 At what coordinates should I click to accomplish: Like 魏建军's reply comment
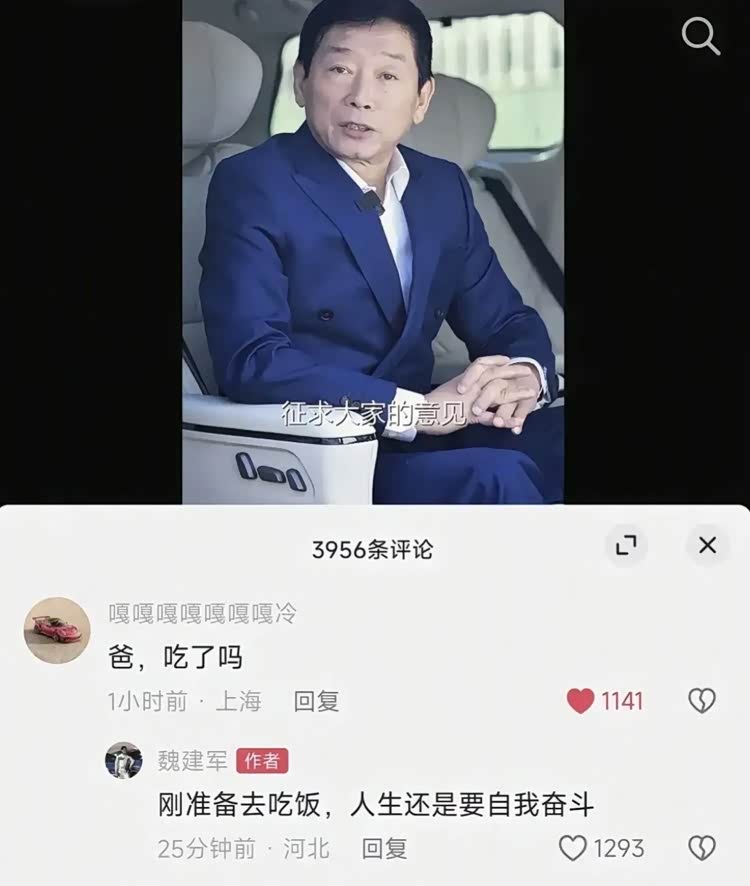(573, 849)
